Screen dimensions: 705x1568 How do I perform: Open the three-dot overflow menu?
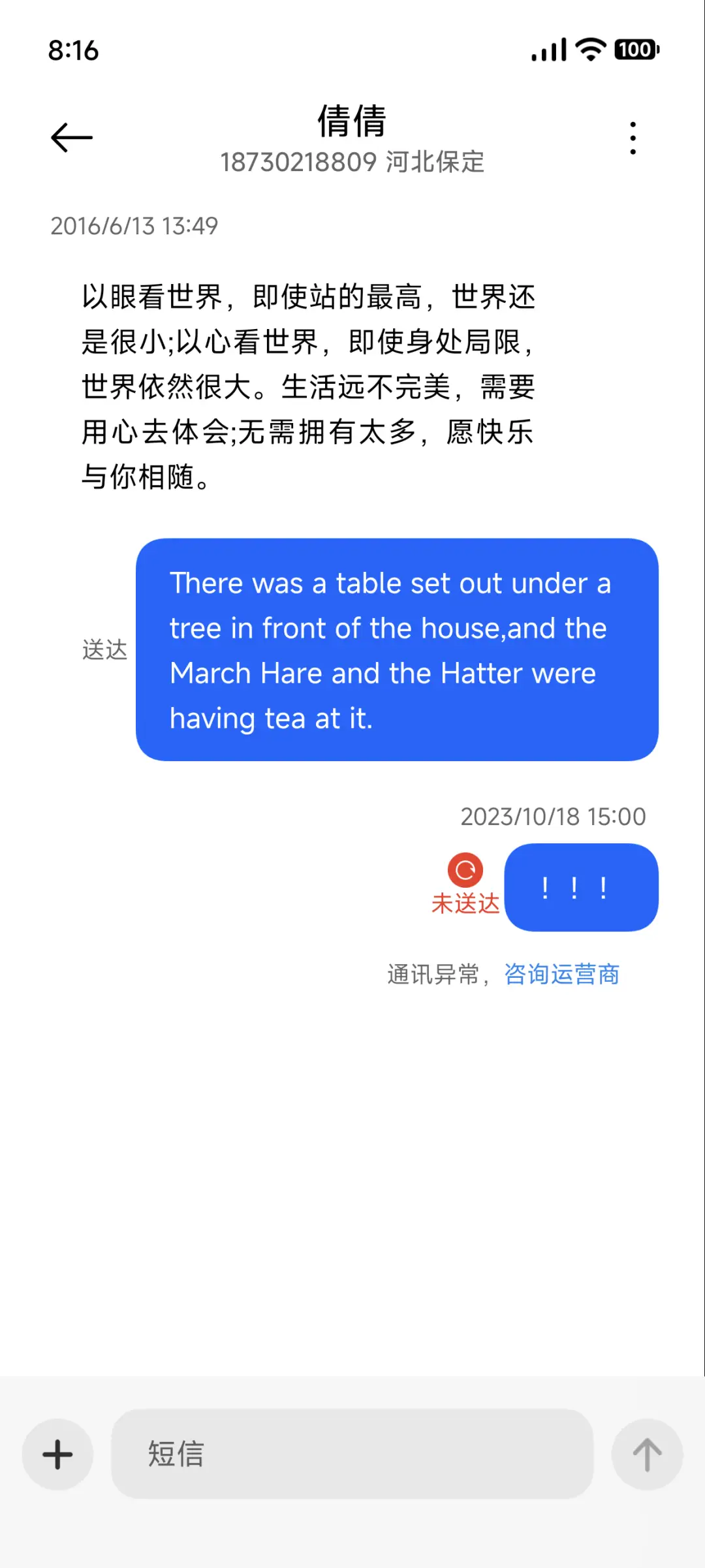tap(631, 137)
